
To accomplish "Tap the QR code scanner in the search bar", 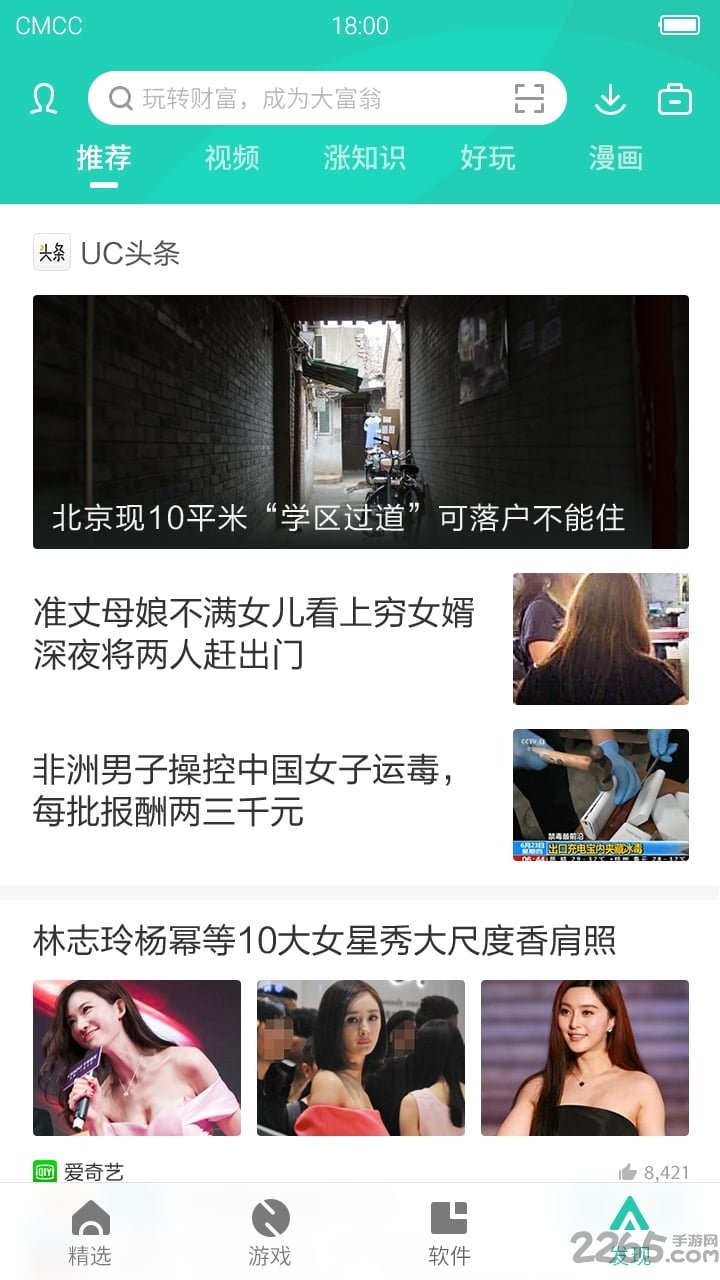I will click(529, 98).
